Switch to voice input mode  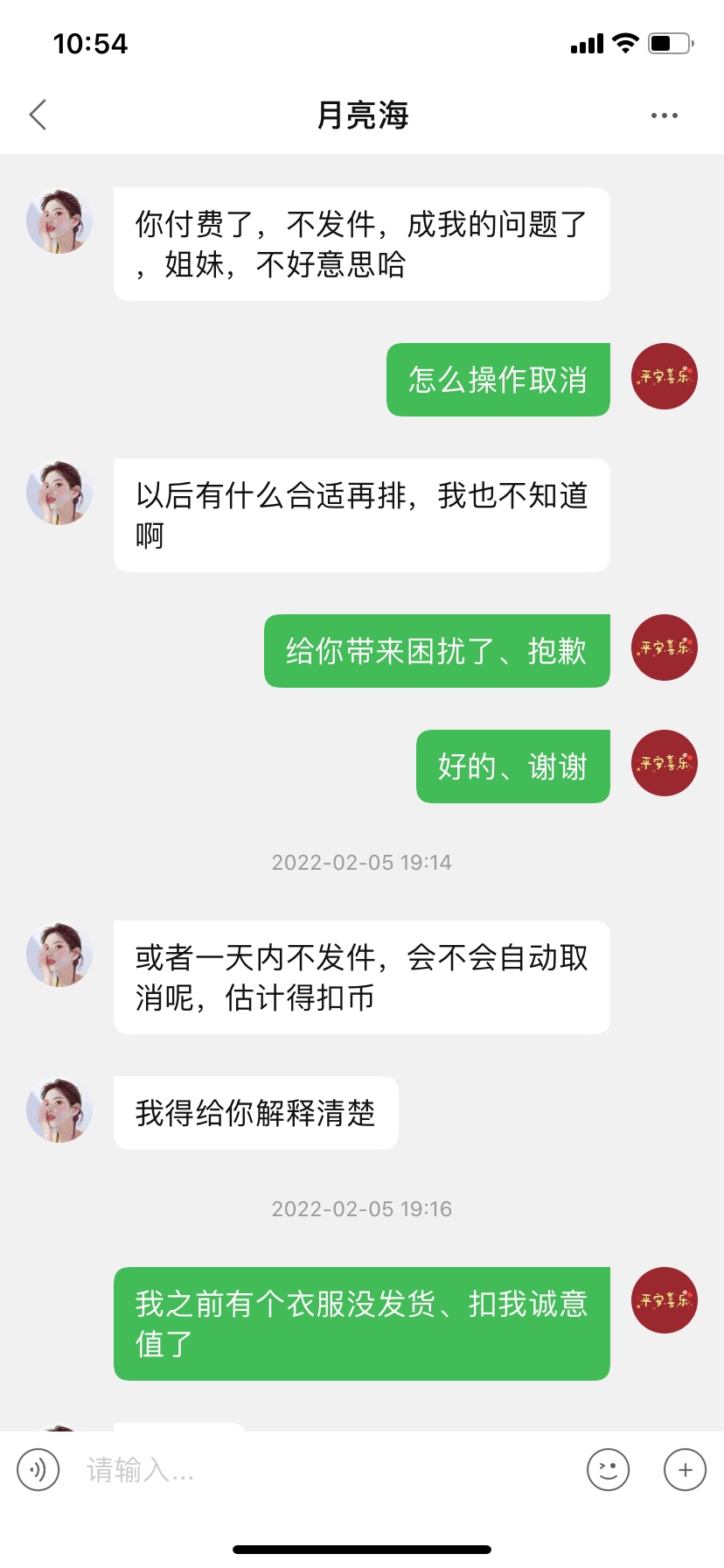point(38,1470)
